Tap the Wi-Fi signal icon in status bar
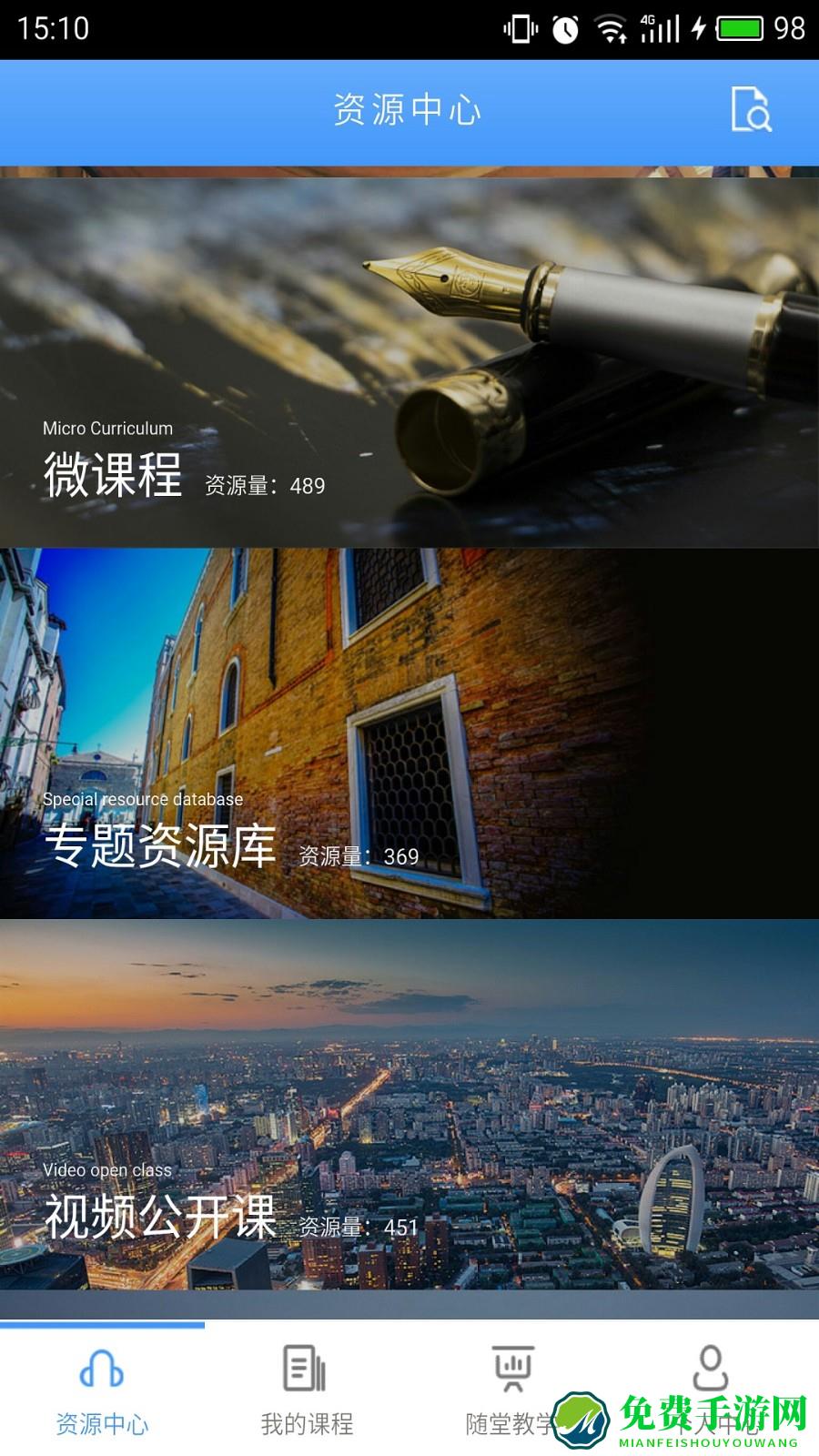Image resolution: width=819 pixels, height=1456 pixels. click(x=609, y=28)
